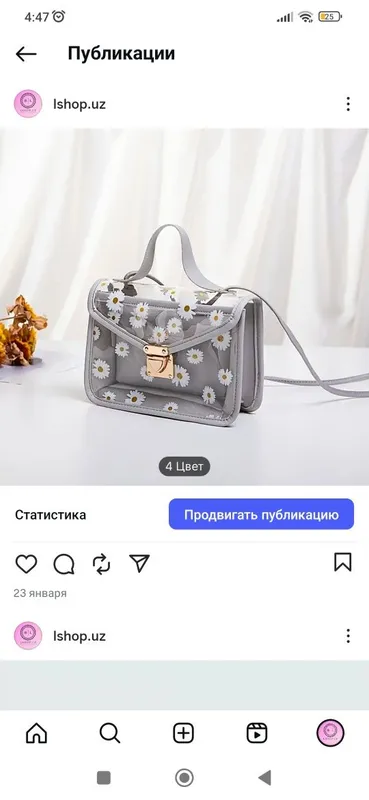Open the Search tab
Screen dimensions: 369x800
coord(110,734)
